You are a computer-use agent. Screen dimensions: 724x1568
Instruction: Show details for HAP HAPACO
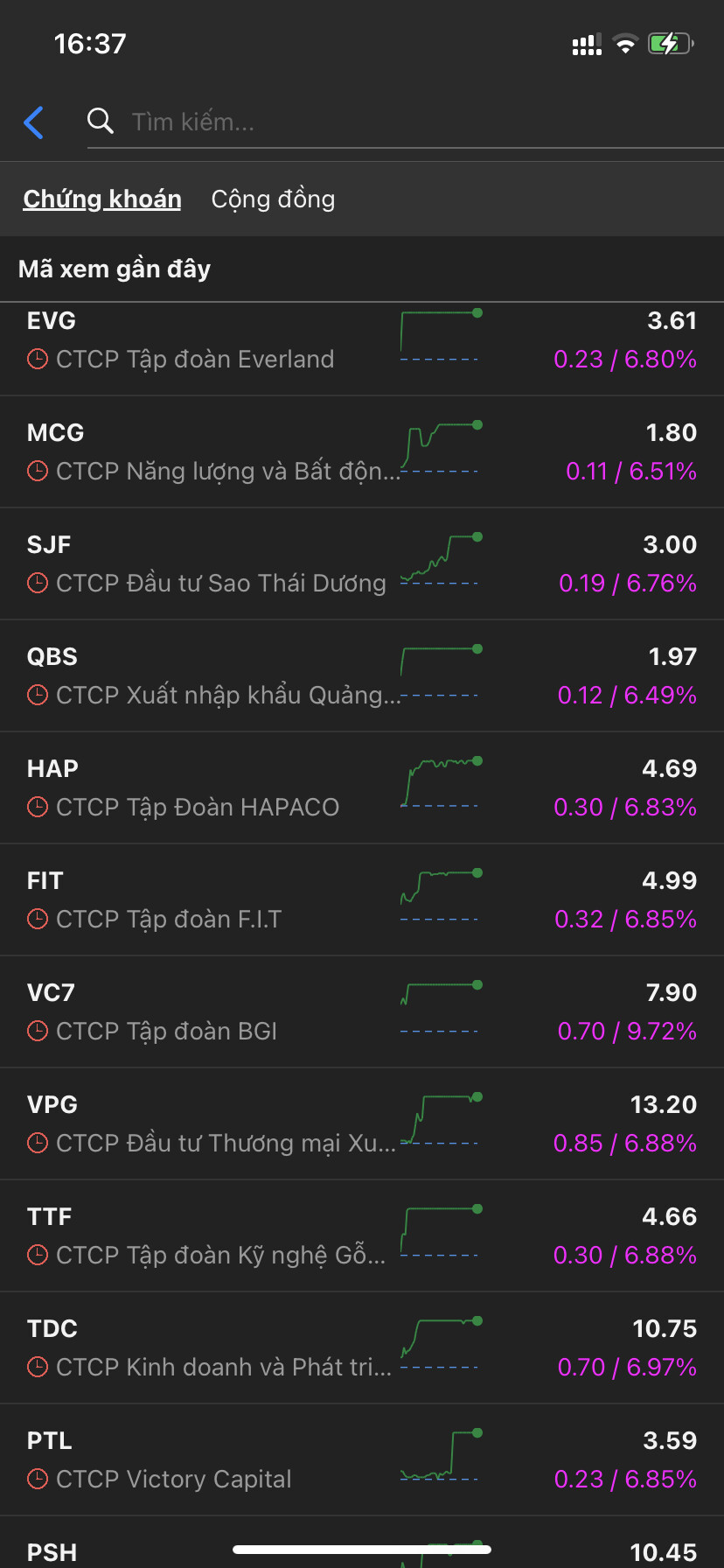pyautogui.click(x=362, y=787)
